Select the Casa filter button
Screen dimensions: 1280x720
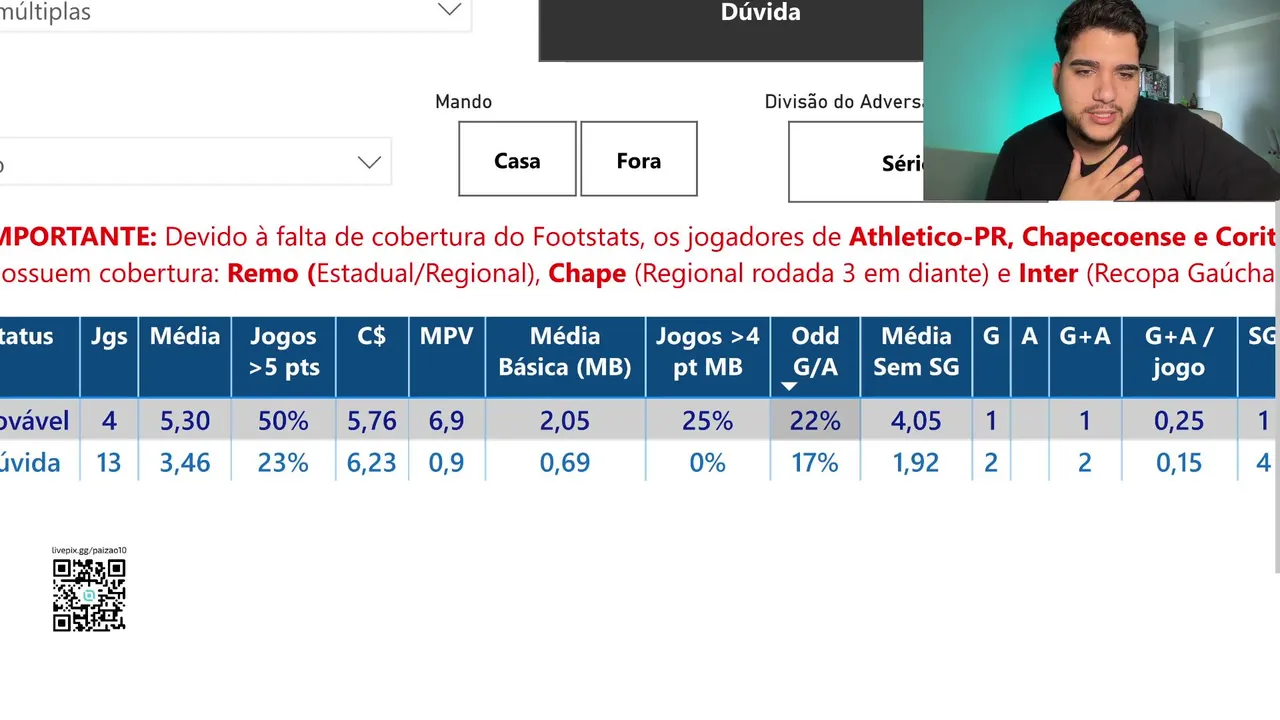pyautogui.click(x=517, y=159)
